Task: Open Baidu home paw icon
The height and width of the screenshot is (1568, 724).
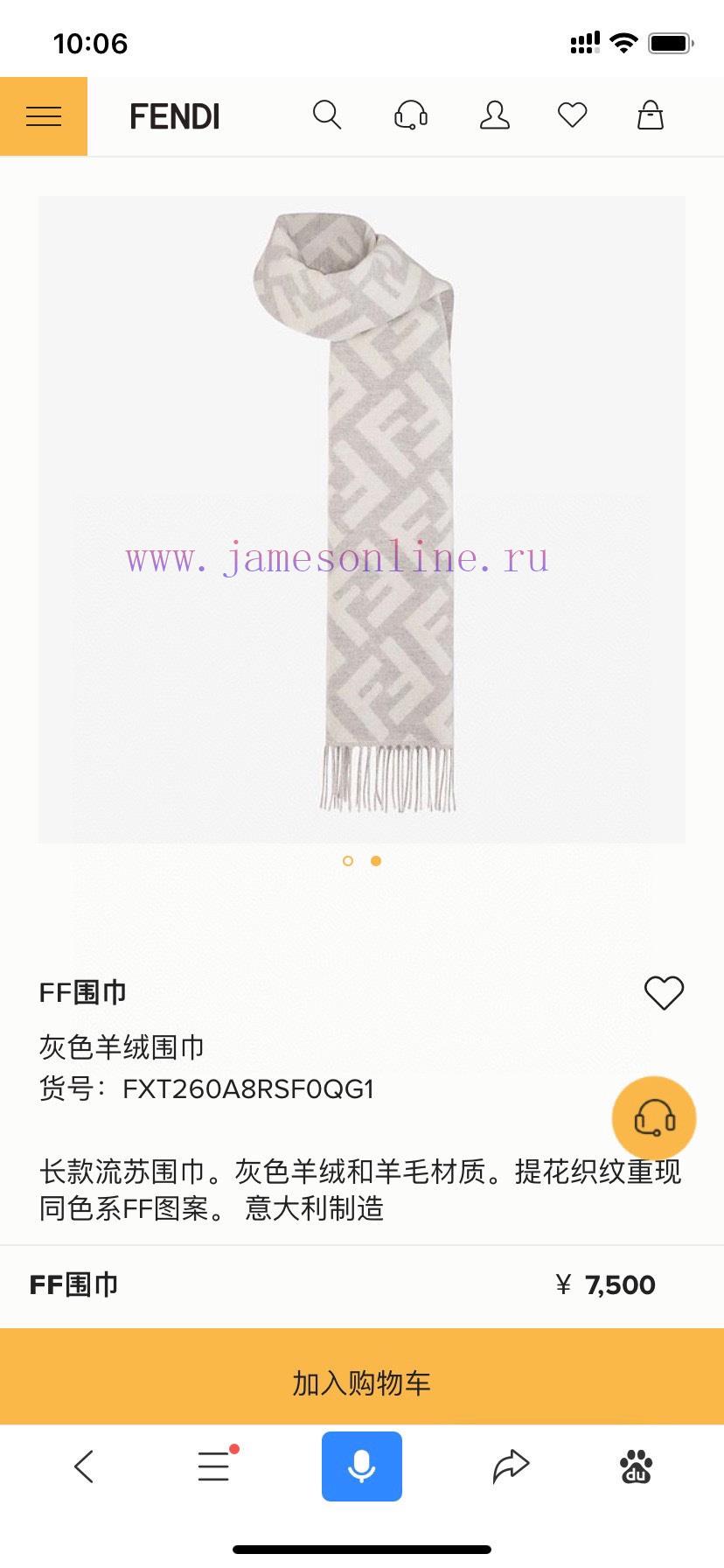Action: pyautogui.click(x=637, y=1466)
